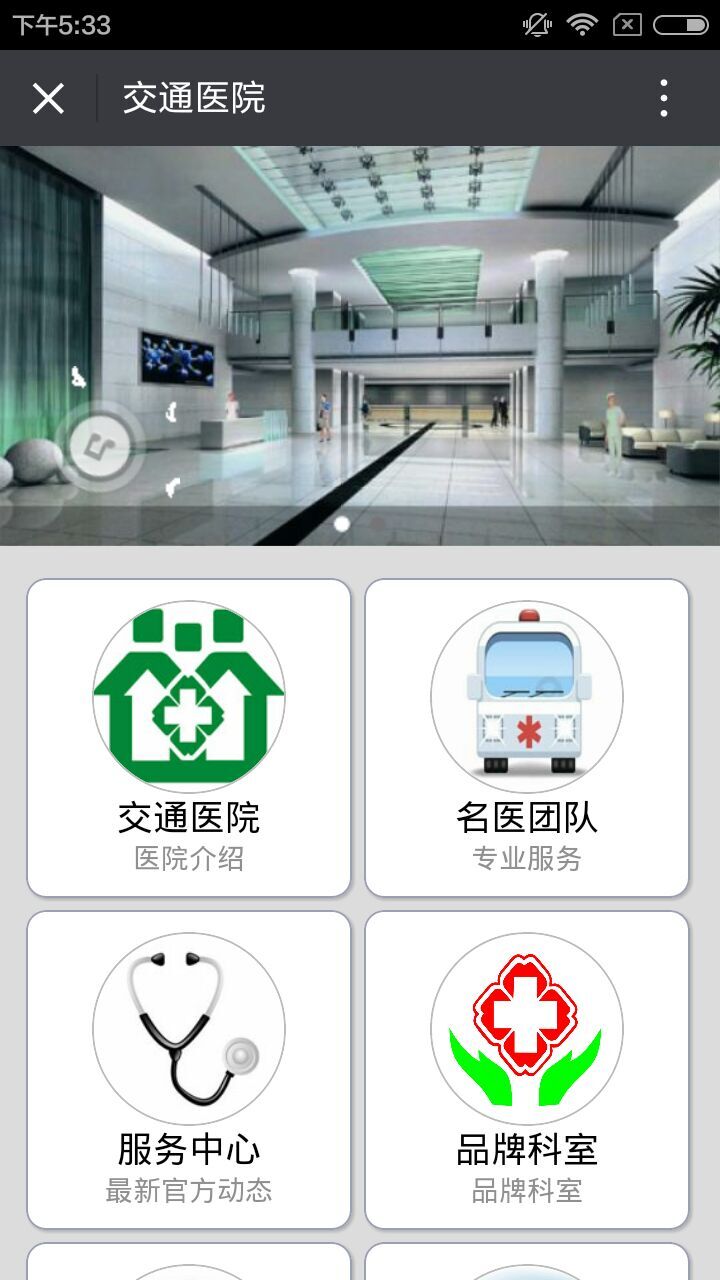Close the 交通医院 page
Viewport: 720px width, 1280px height.
click(x=48, y=98)
